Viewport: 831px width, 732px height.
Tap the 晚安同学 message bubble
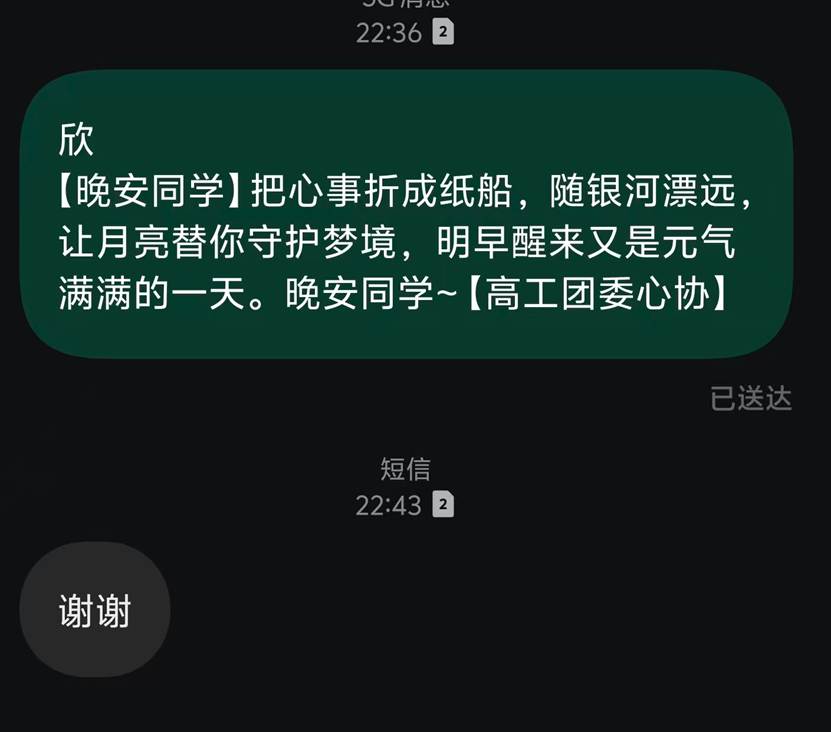[x=406, y=215]
